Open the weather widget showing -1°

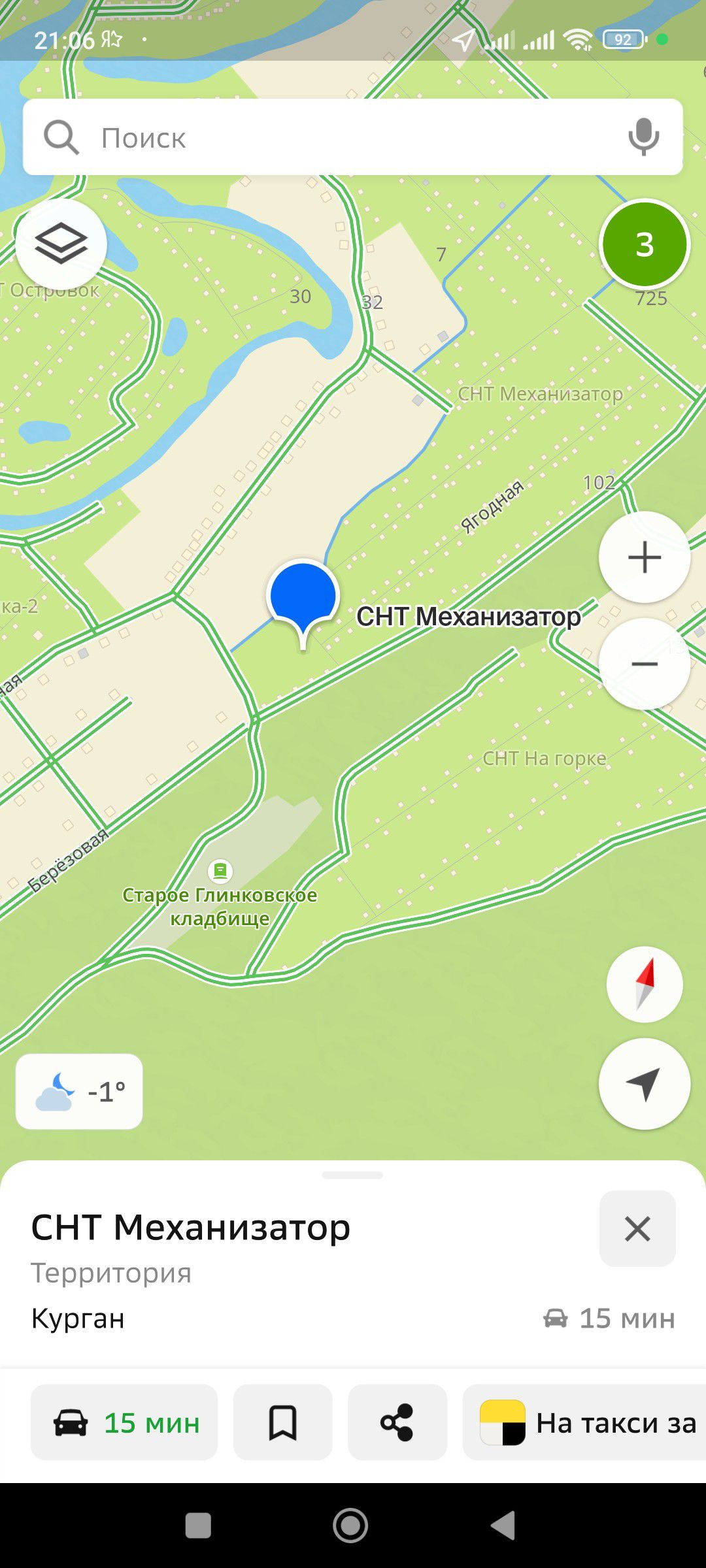(x=79, y=1092)
